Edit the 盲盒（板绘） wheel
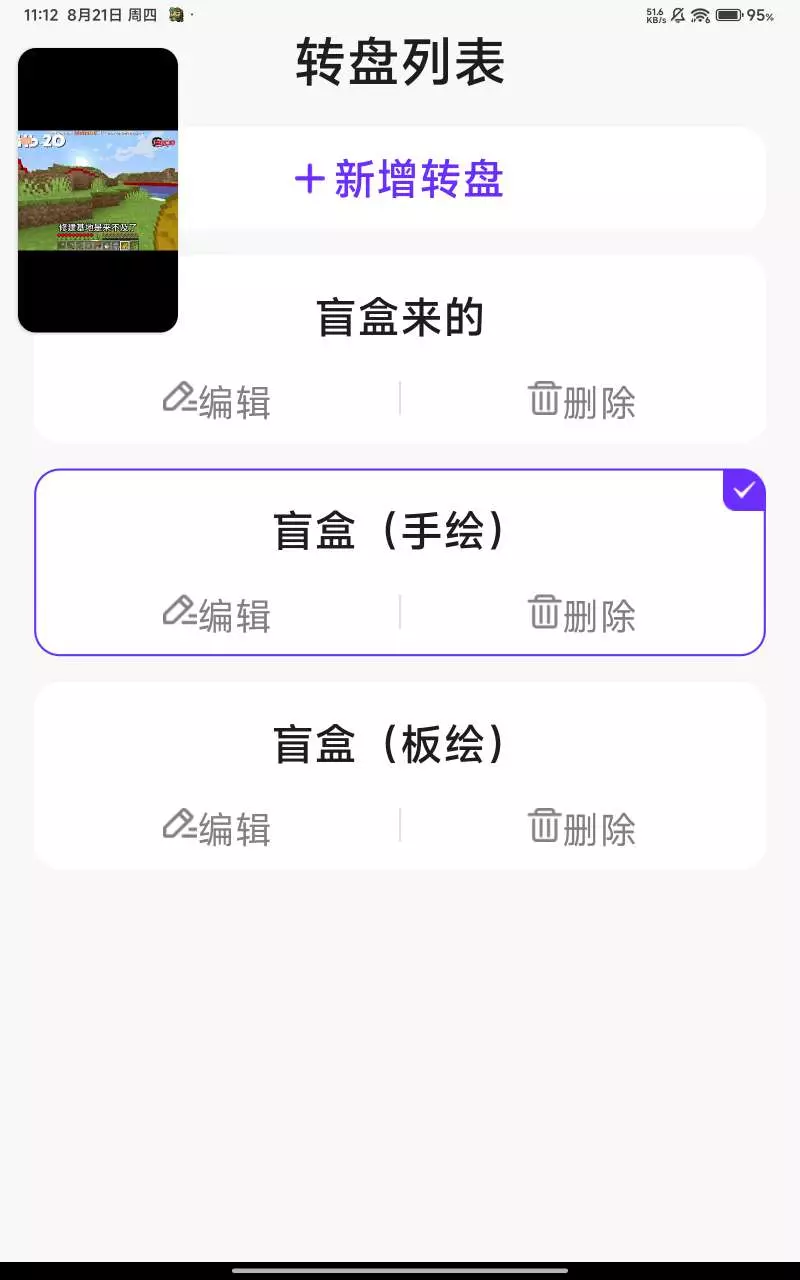The height and width of the screenshot is (1280, 800). coord(217,828)
